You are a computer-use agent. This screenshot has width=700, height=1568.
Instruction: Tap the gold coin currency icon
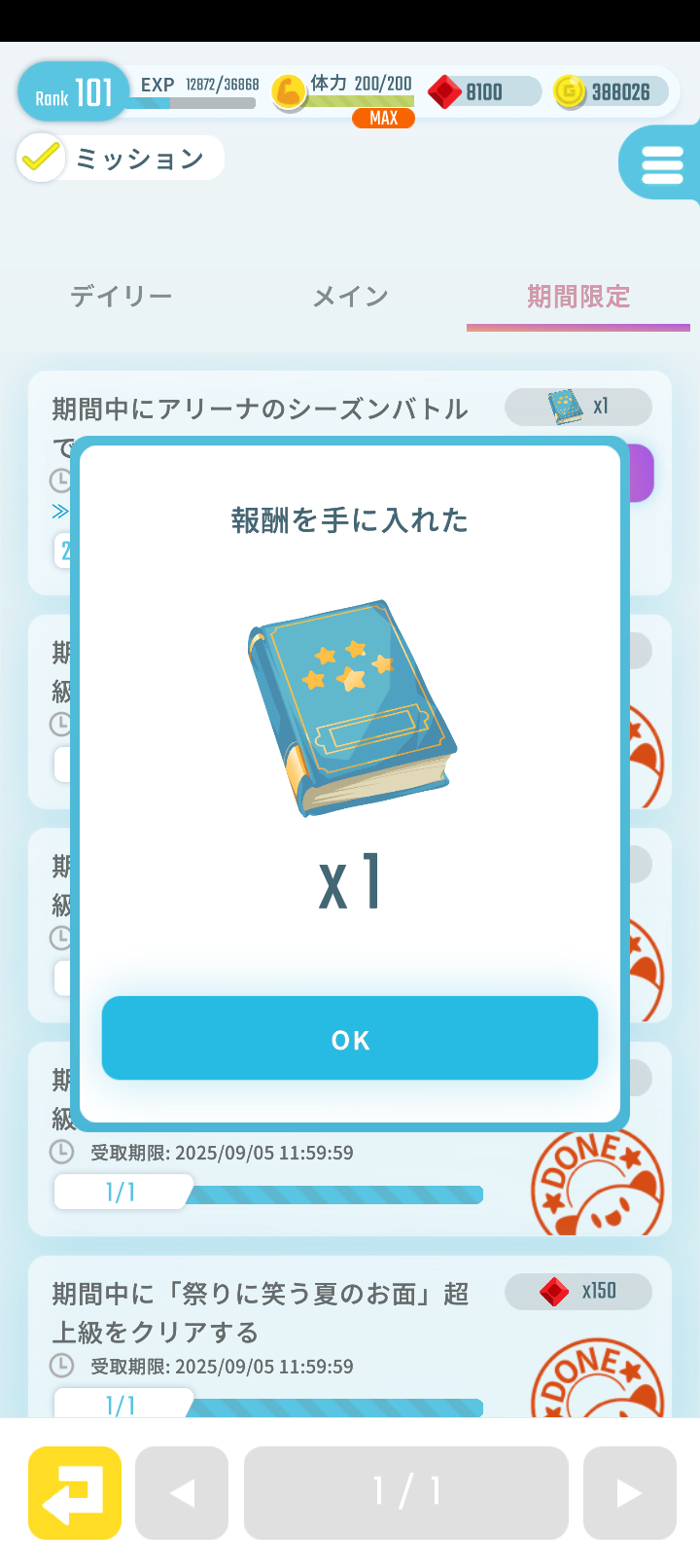tap(569, 90)
